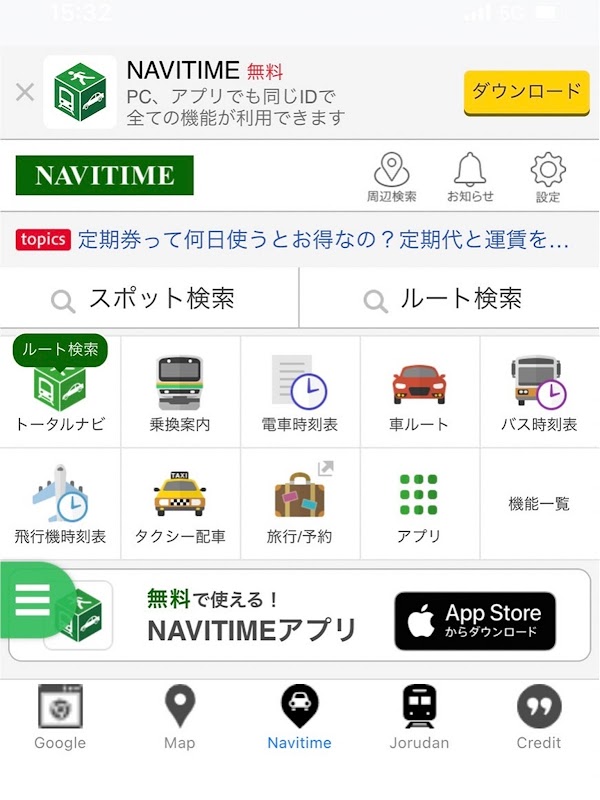Switch to the Jorudan tab
The width and height of the screenshot is (600, 800).
click(x=419, y=717)
